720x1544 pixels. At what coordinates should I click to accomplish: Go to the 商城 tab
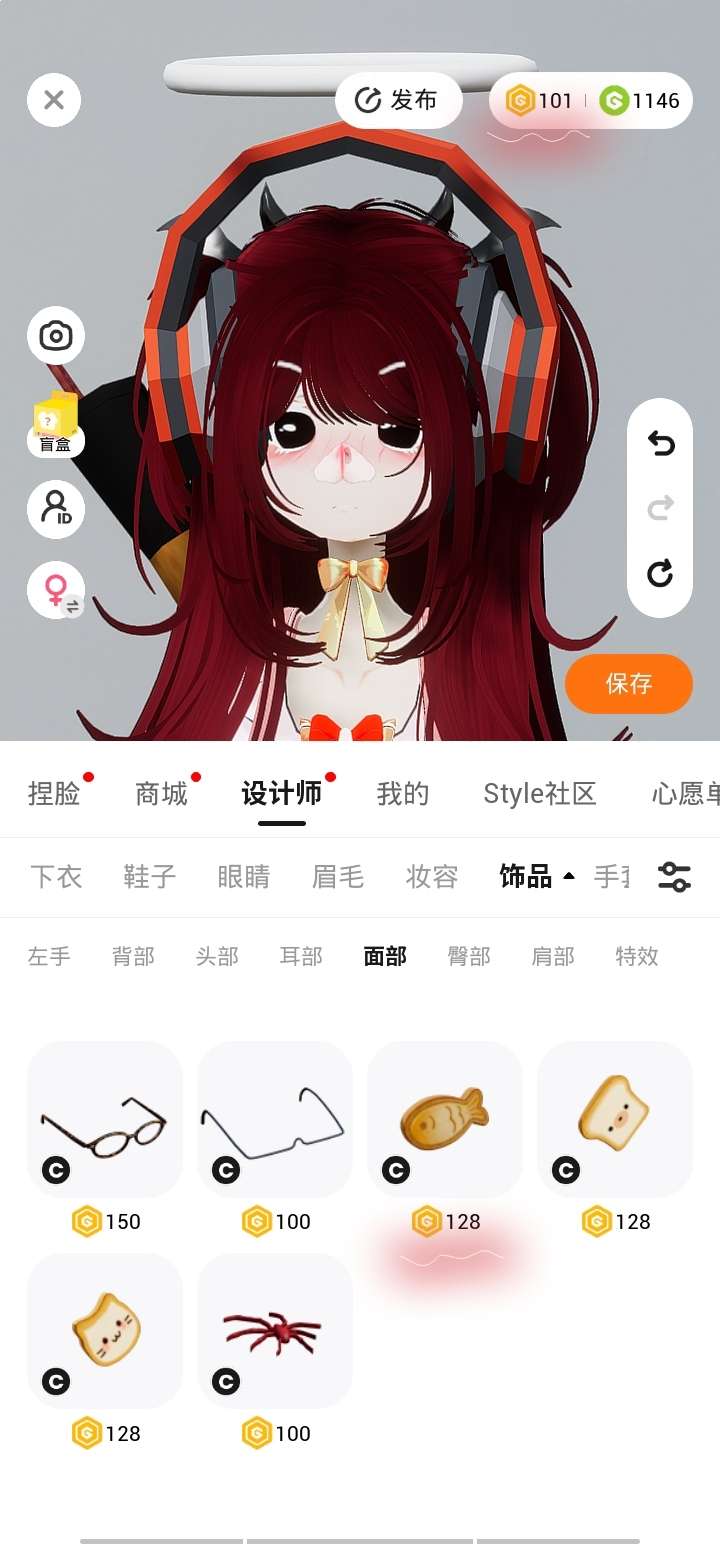(x=162, y=794)
